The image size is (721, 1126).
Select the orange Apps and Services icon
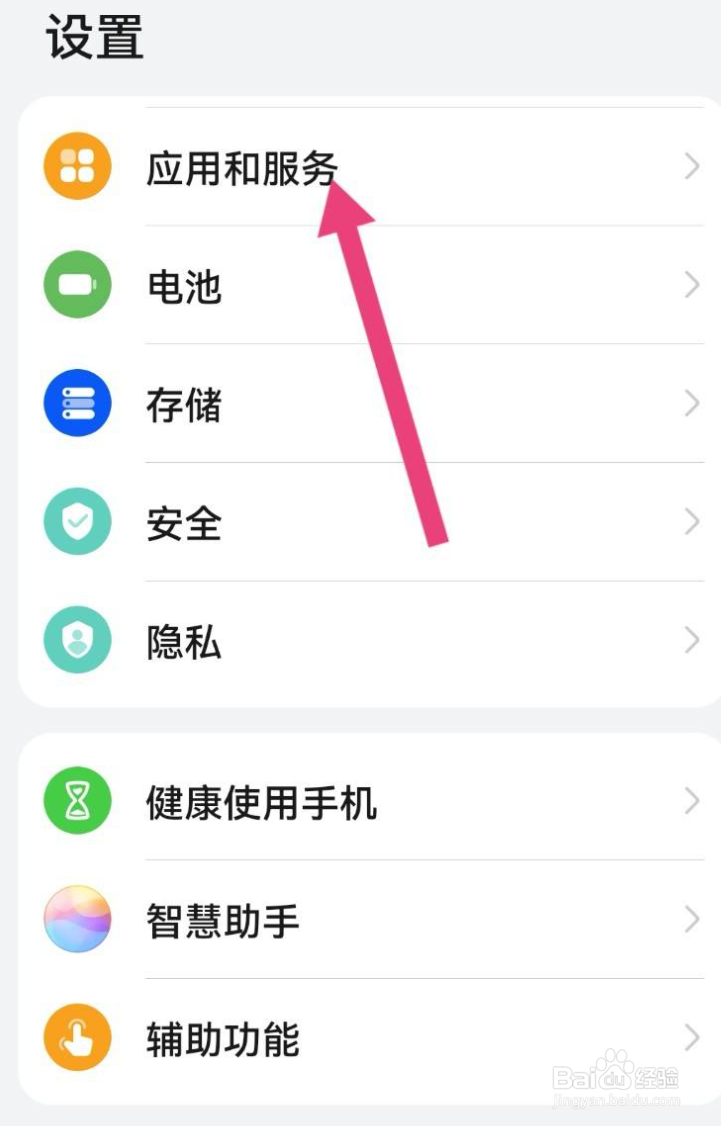click(77, 165)
